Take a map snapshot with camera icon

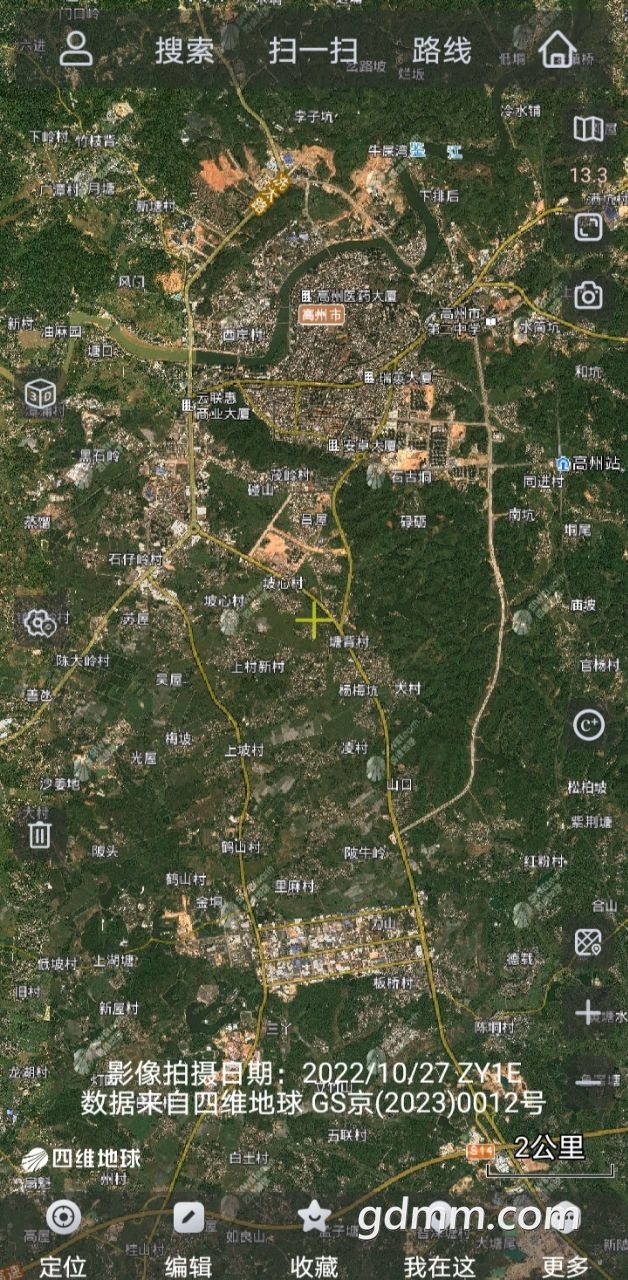pos(588,295)
